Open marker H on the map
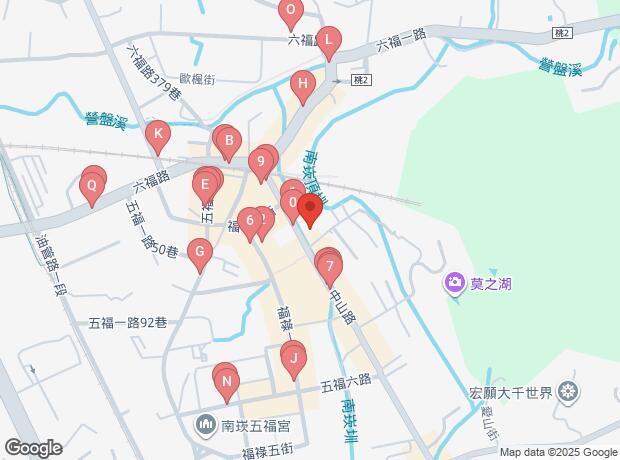620x460 pixels. (303, 85)
